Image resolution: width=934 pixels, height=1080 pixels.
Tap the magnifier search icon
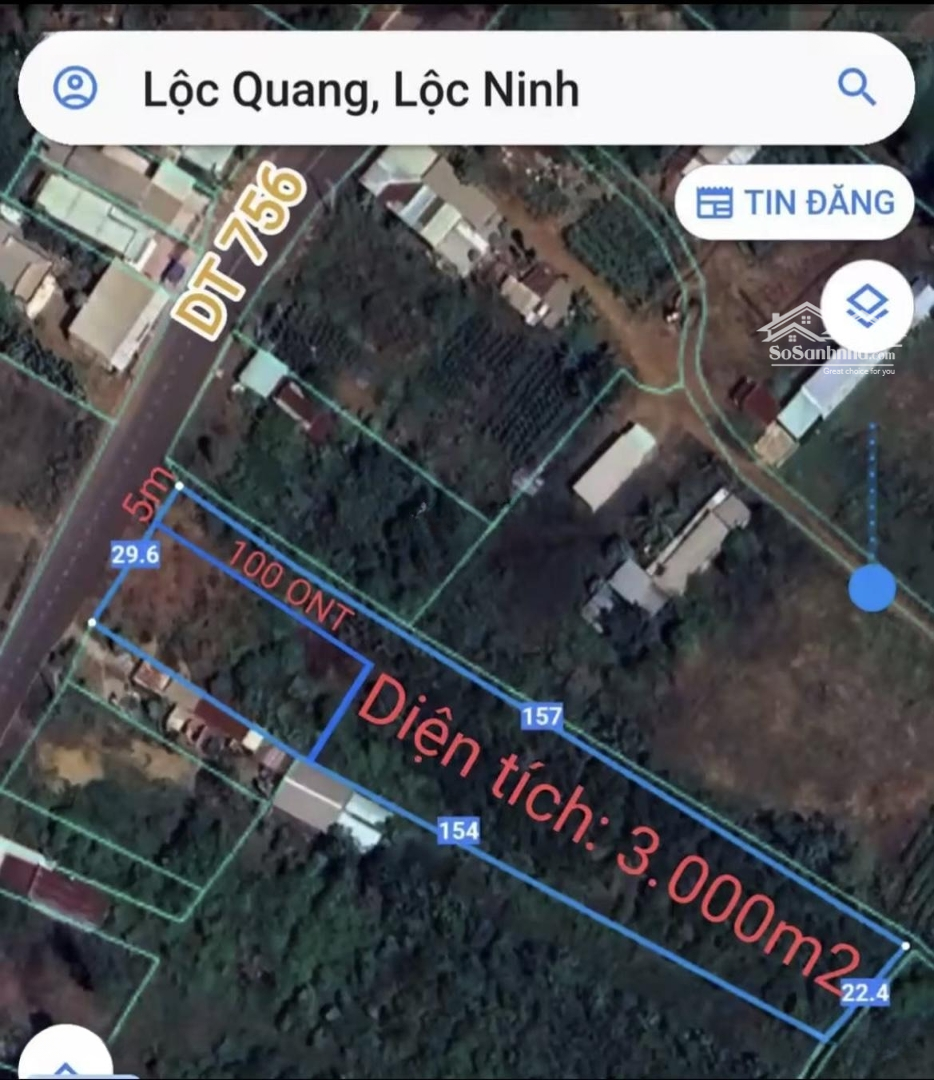[x=856, y=89]
